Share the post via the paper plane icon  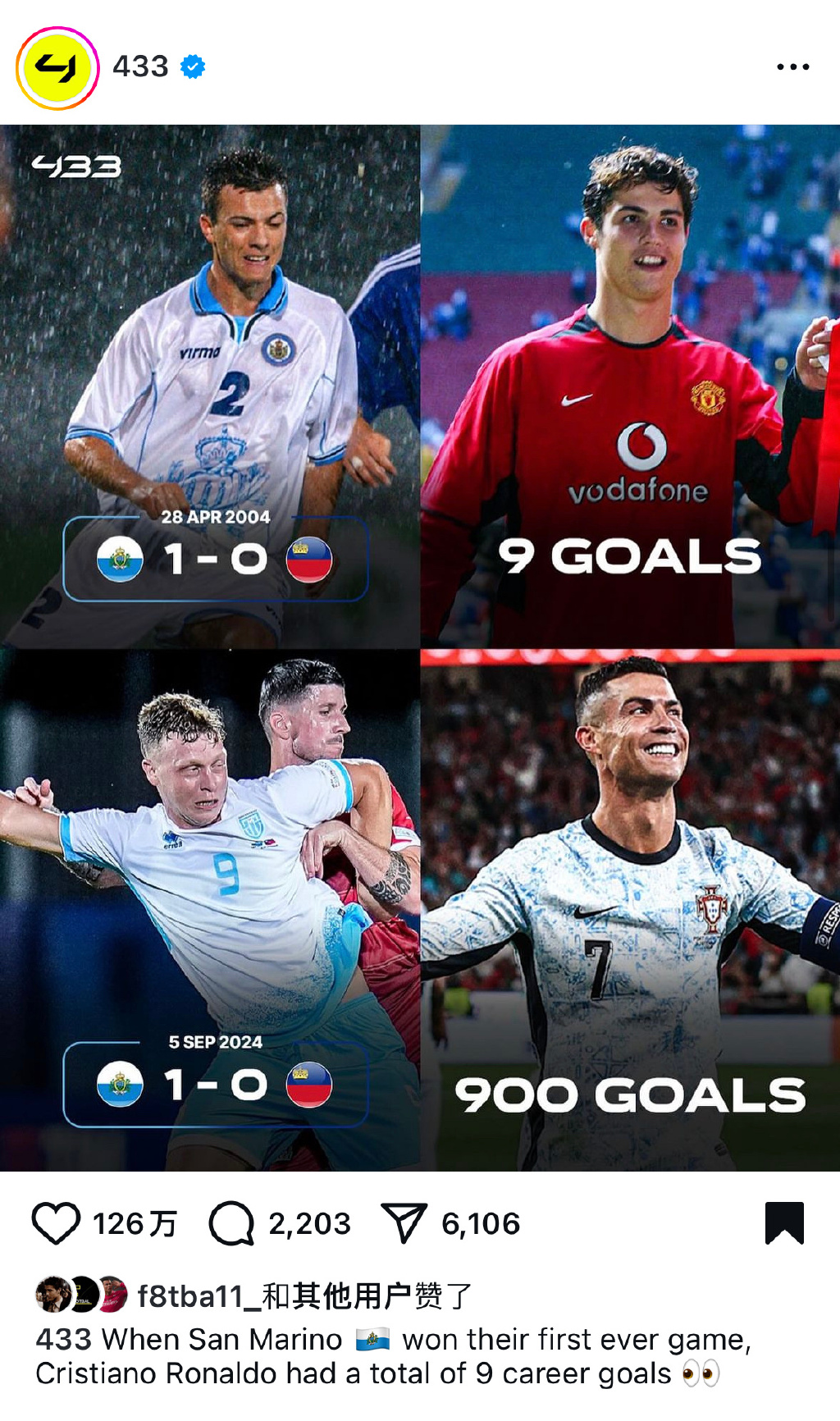click(404, 1223)
